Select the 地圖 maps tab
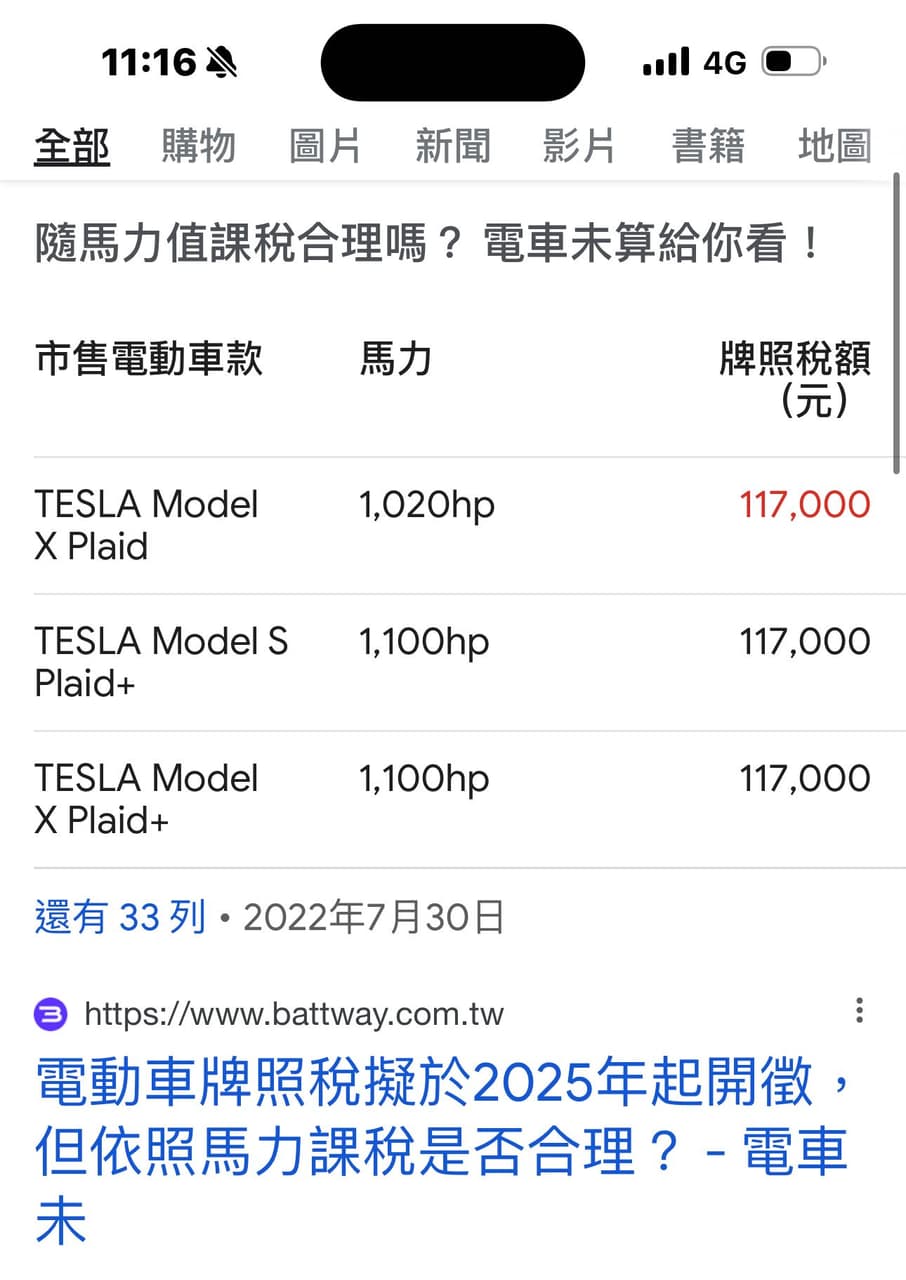The width and height of the screenshot is (906, 1280). click(834, 145)
